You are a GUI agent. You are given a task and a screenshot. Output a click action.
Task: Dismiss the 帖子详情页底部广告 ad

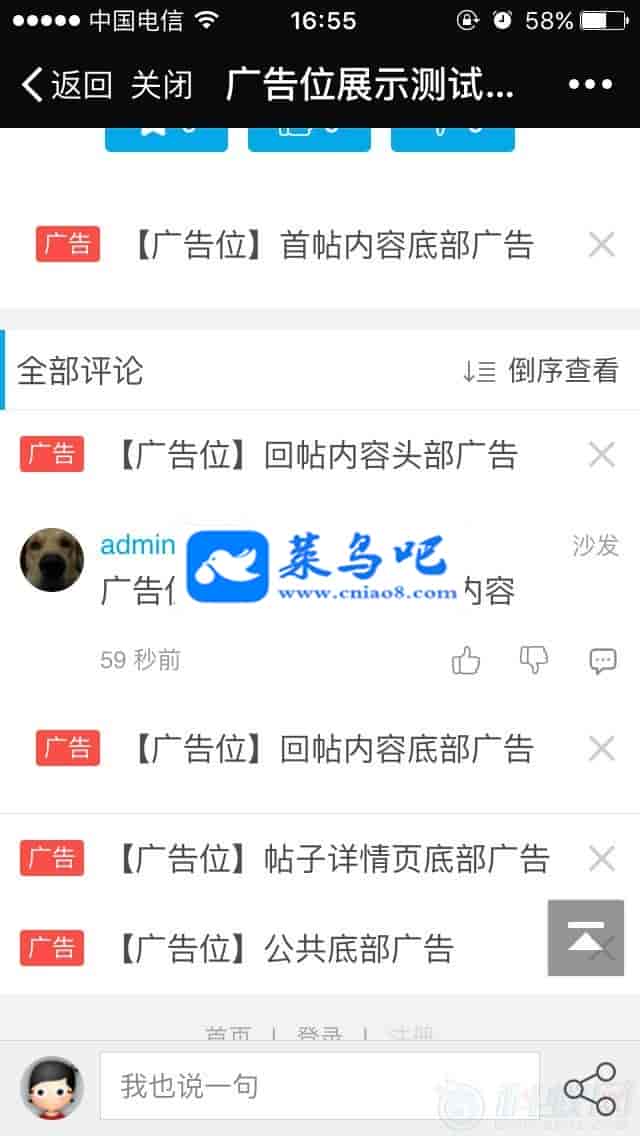601,858
